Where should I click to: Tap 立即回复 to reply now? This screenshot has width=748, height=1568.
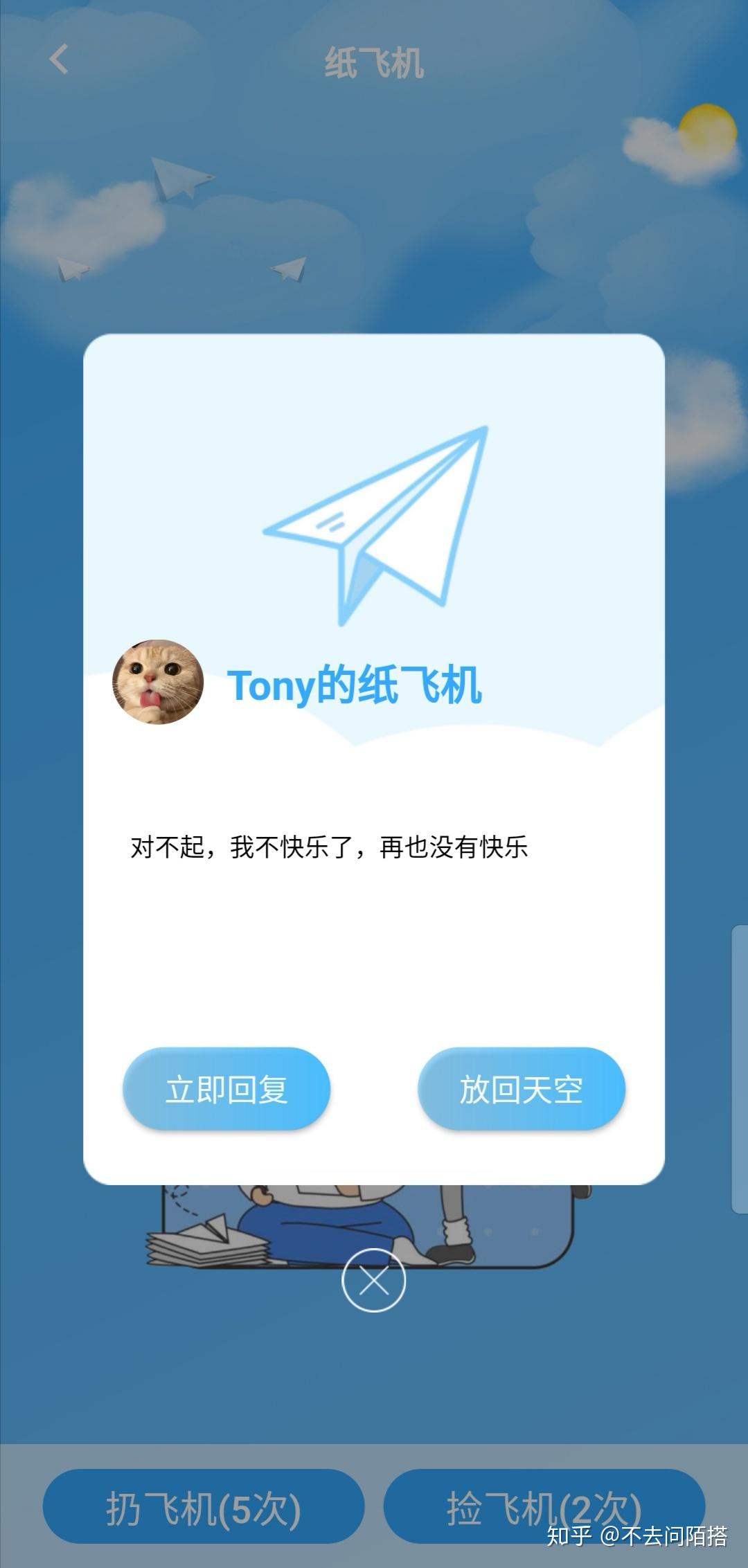point(226,1089)
